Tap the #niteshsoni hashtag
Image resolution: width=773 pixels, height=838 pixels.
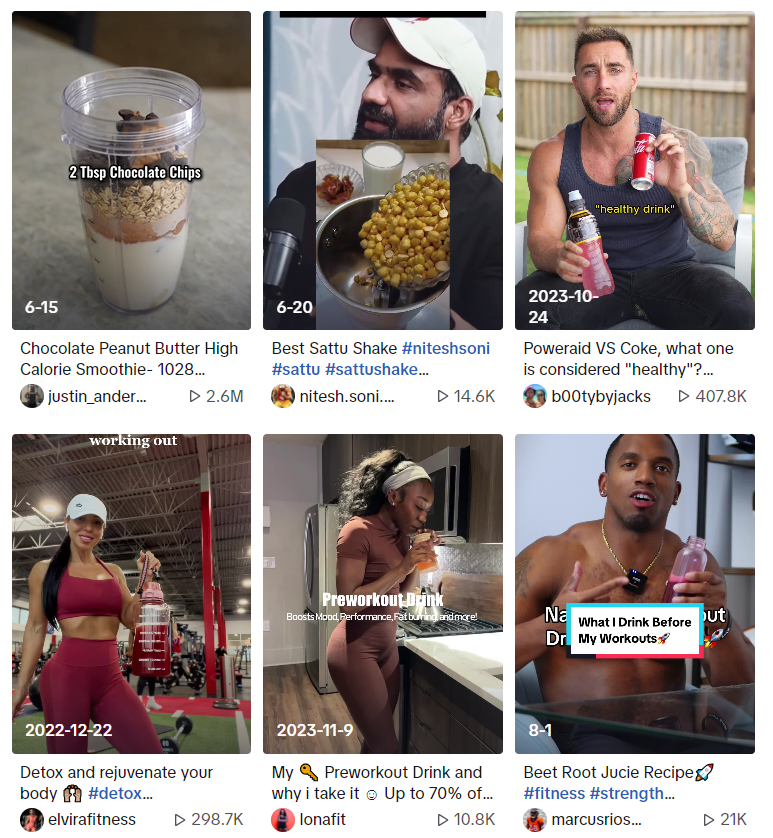click(x=448, y=349)
